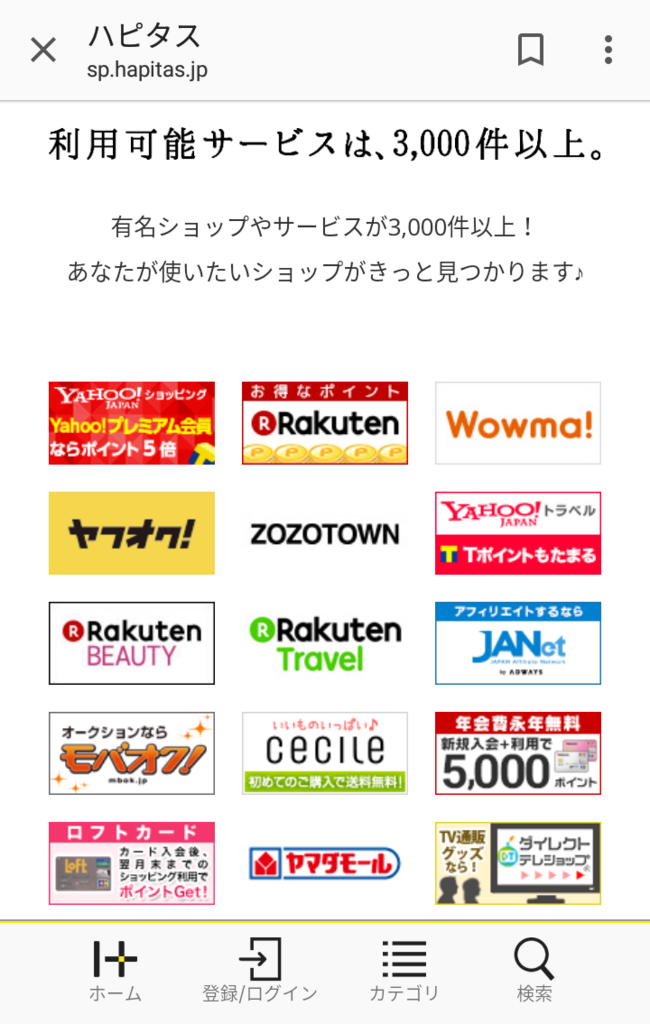
Task: Select the cecile shop banner
Action: pyautogui.click(x=325, y=753)
